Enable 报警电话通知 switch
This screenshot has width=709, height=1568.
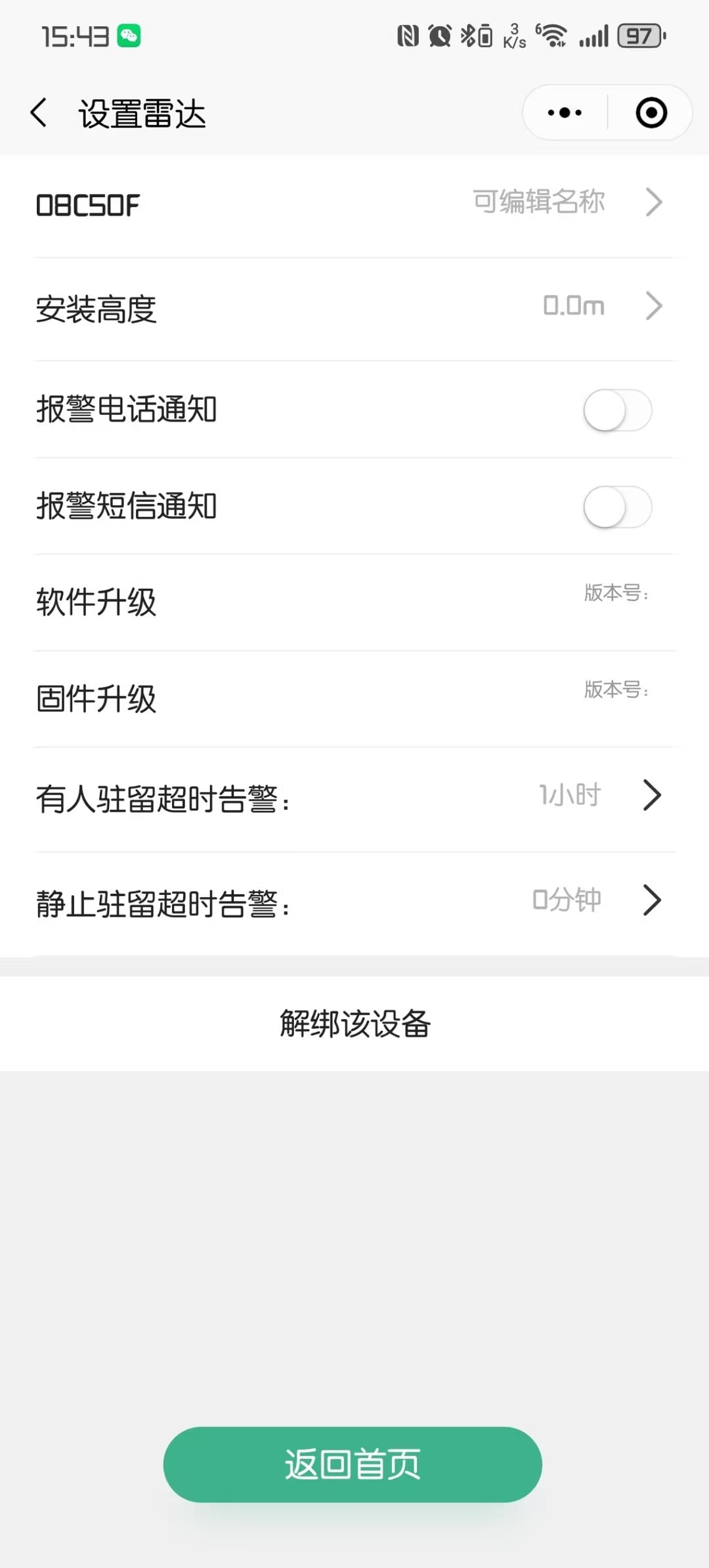pyautogui.click(x=617, y=410)
